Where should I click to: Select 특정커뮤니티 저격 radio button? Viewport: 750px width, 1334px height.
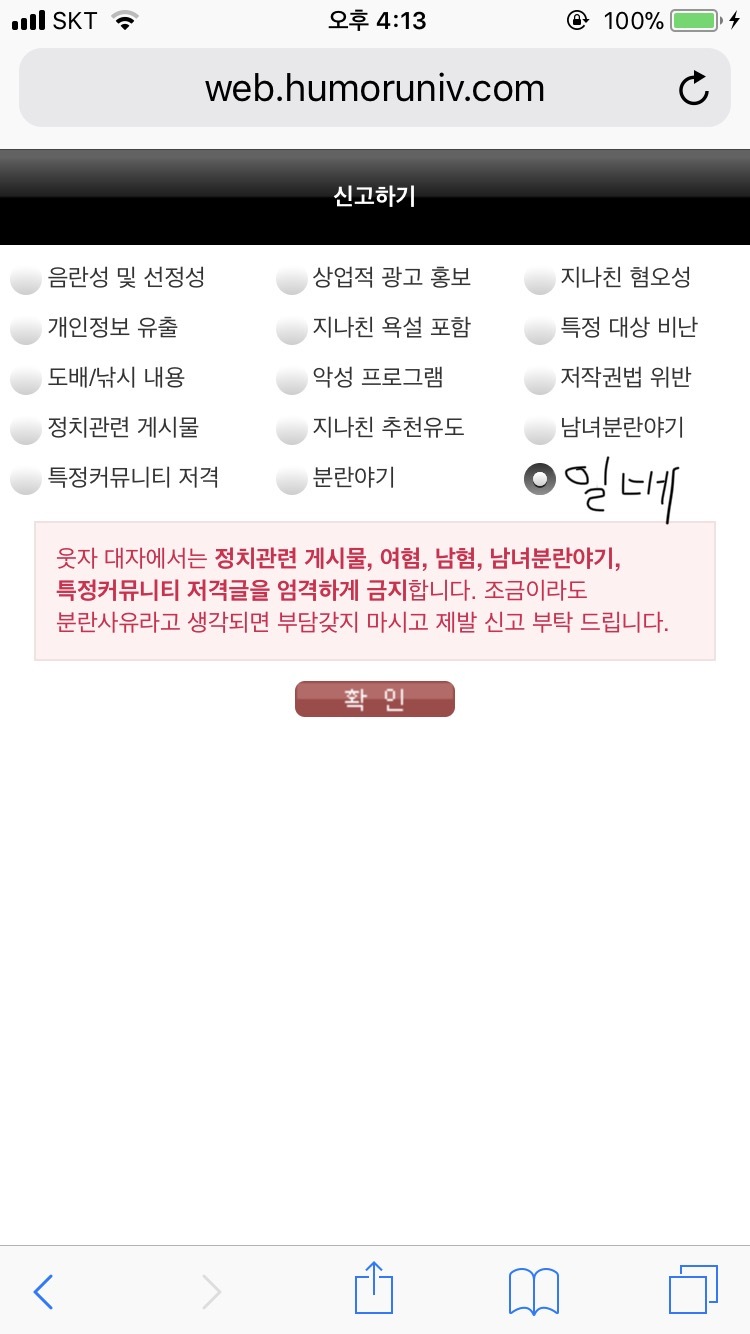pos(26,479)
